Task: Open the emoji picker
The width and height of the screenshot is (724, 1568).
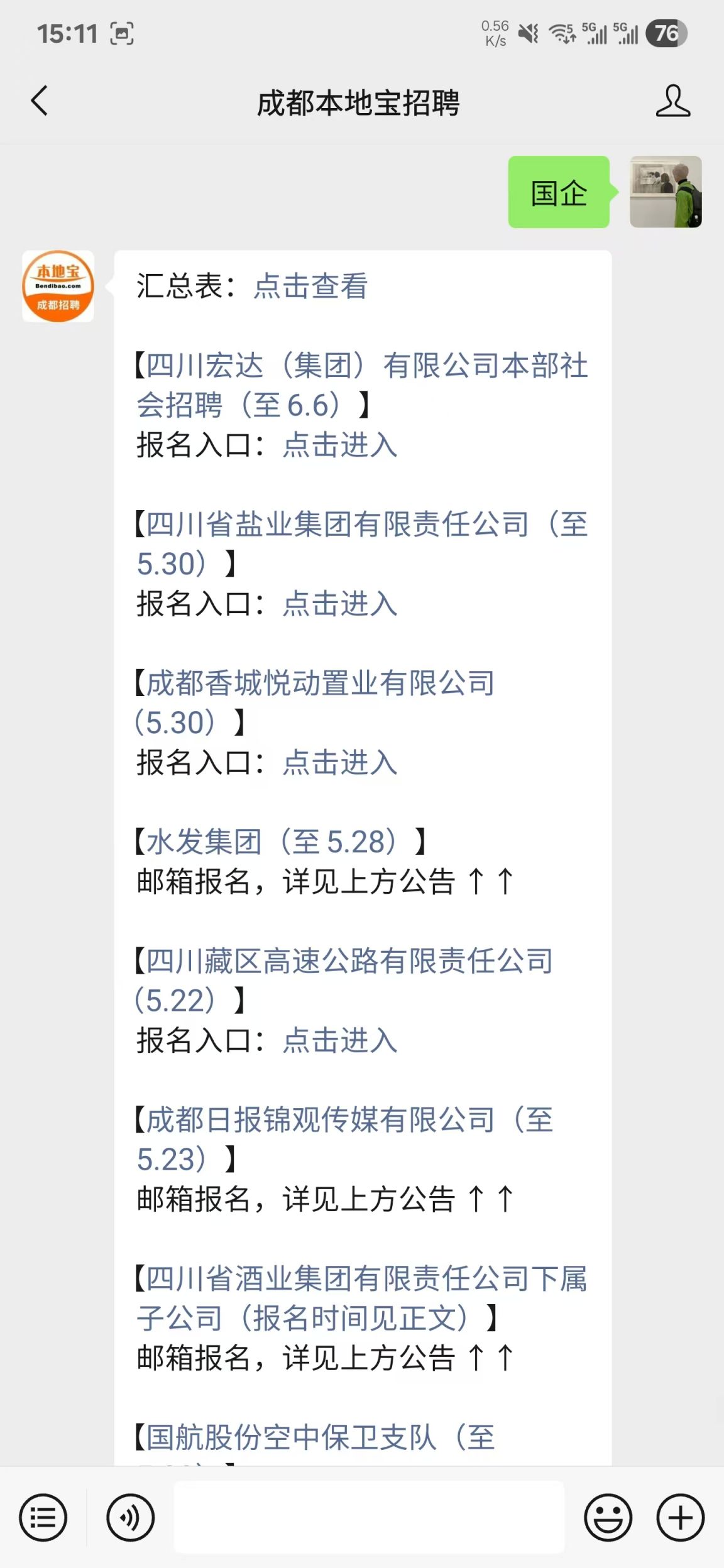Action: [608, 1518]
